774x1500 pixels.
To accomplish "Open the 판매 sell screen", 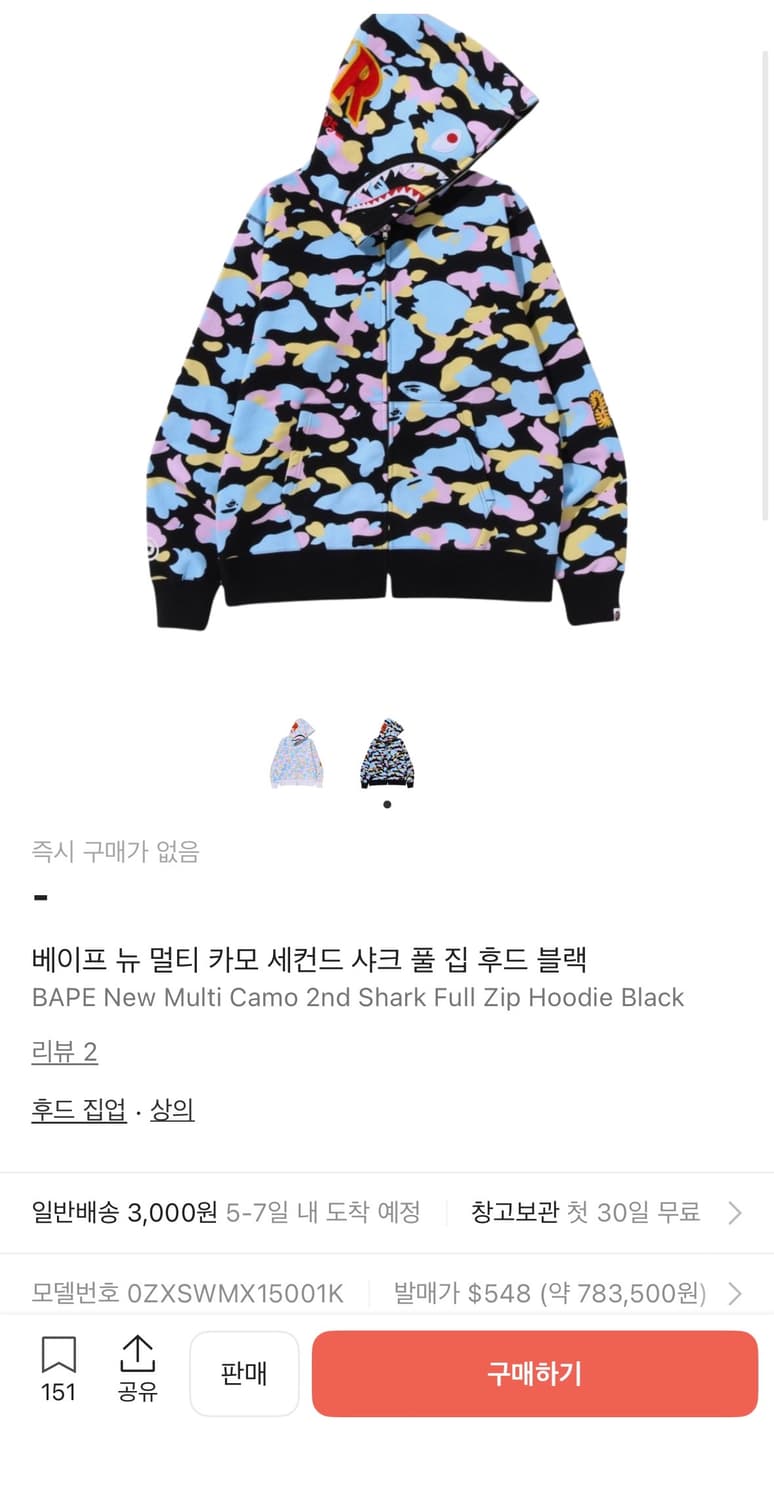I will point(244,1372).
